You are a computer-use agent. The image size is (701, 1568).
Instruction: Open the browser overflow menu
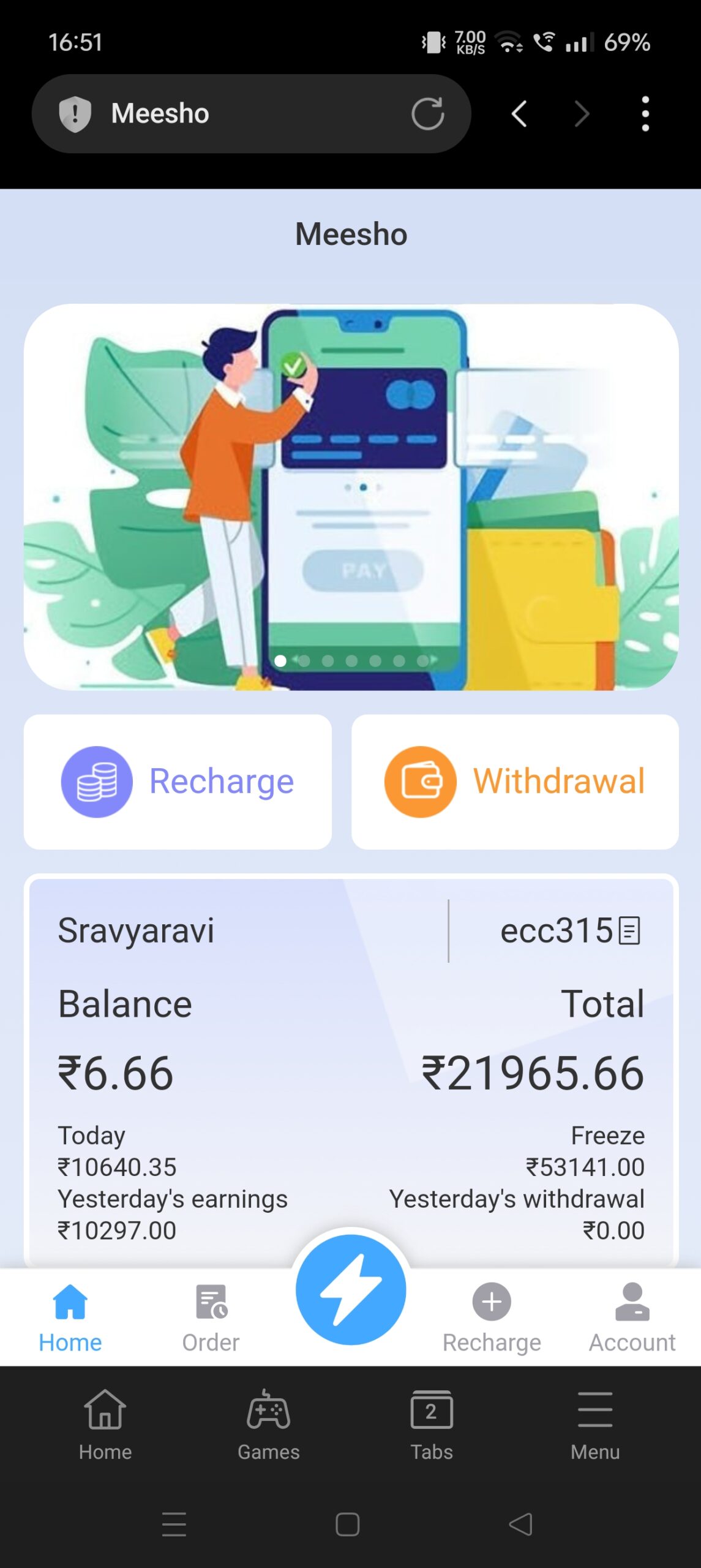click(645, 114)
